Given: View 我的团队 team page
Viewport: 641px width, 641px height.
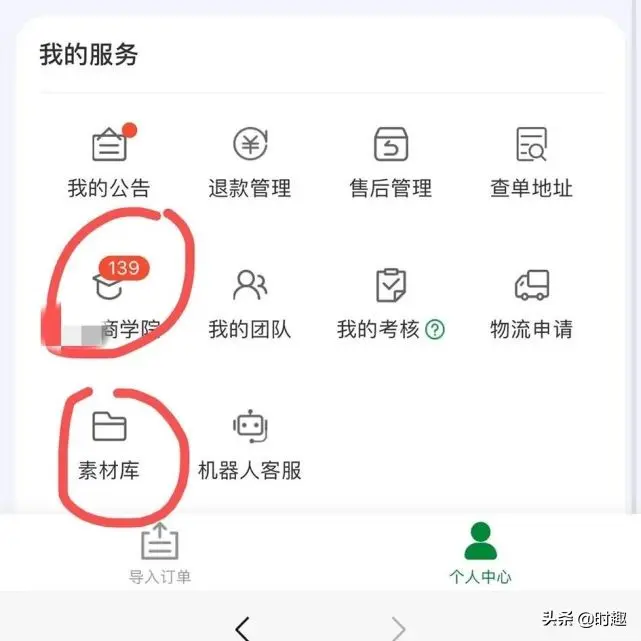Looking at the screenshot, I should pos(249,300).
